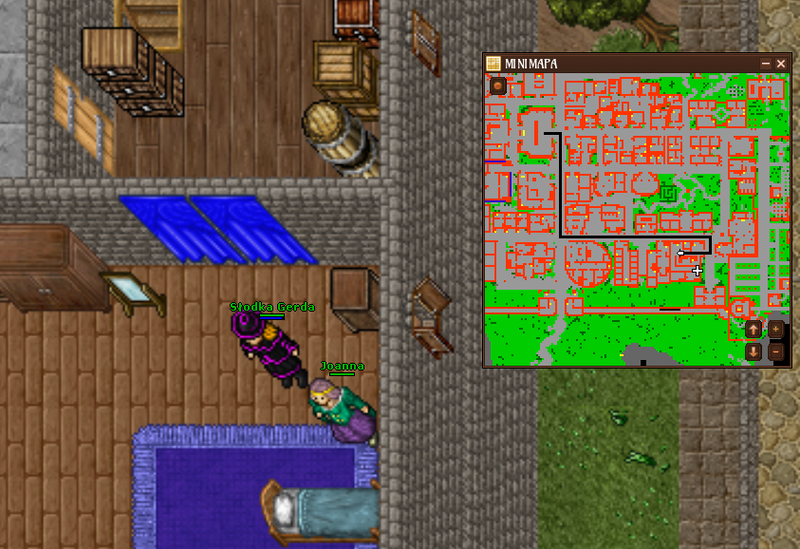This screenshot has height=549, width=800.
Task: Go one floor up on minimap
Action: (753, 329)
